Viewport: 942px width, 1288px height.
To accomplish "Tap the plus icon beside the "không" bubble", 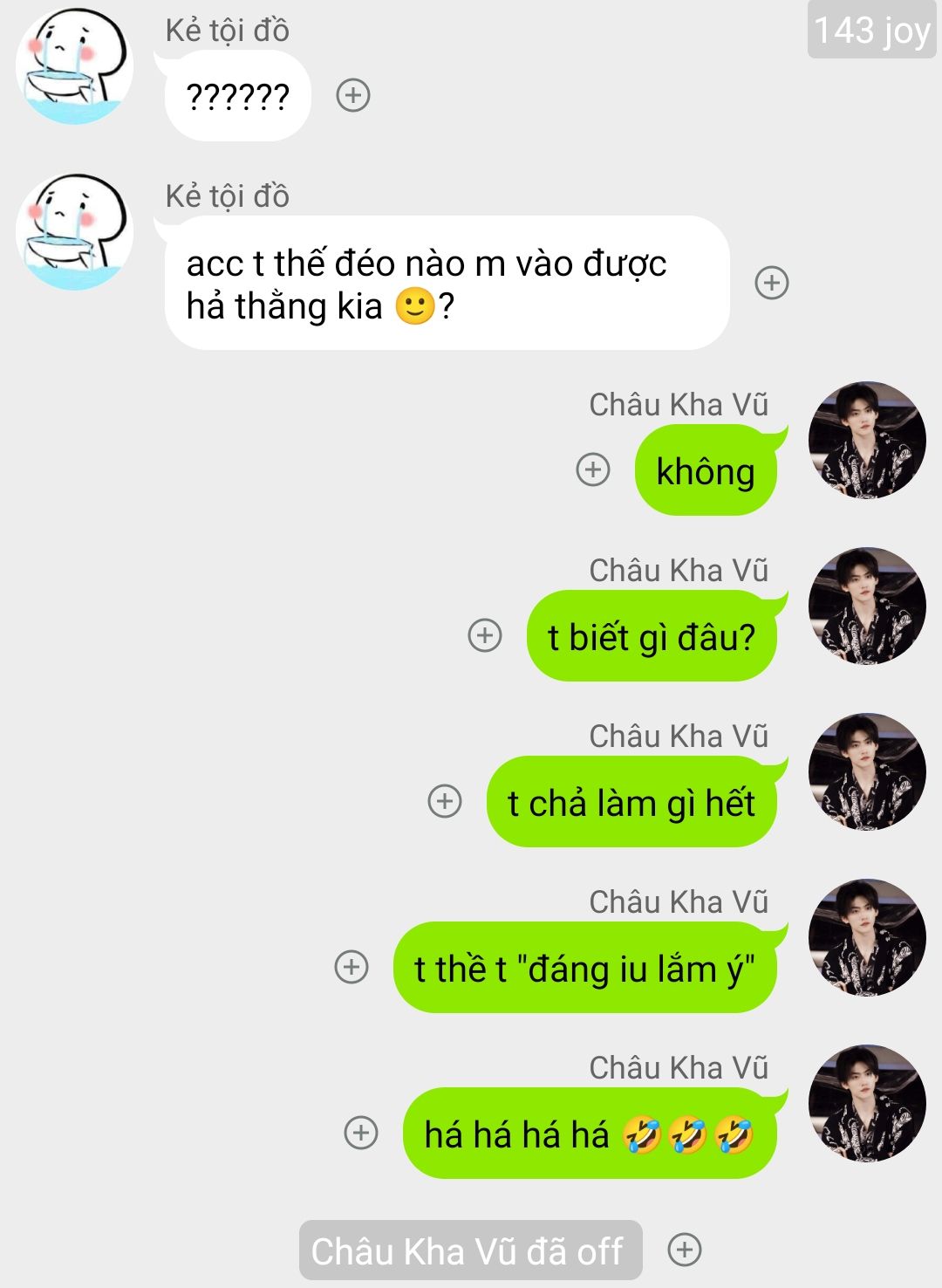I will tap(593, 469).
